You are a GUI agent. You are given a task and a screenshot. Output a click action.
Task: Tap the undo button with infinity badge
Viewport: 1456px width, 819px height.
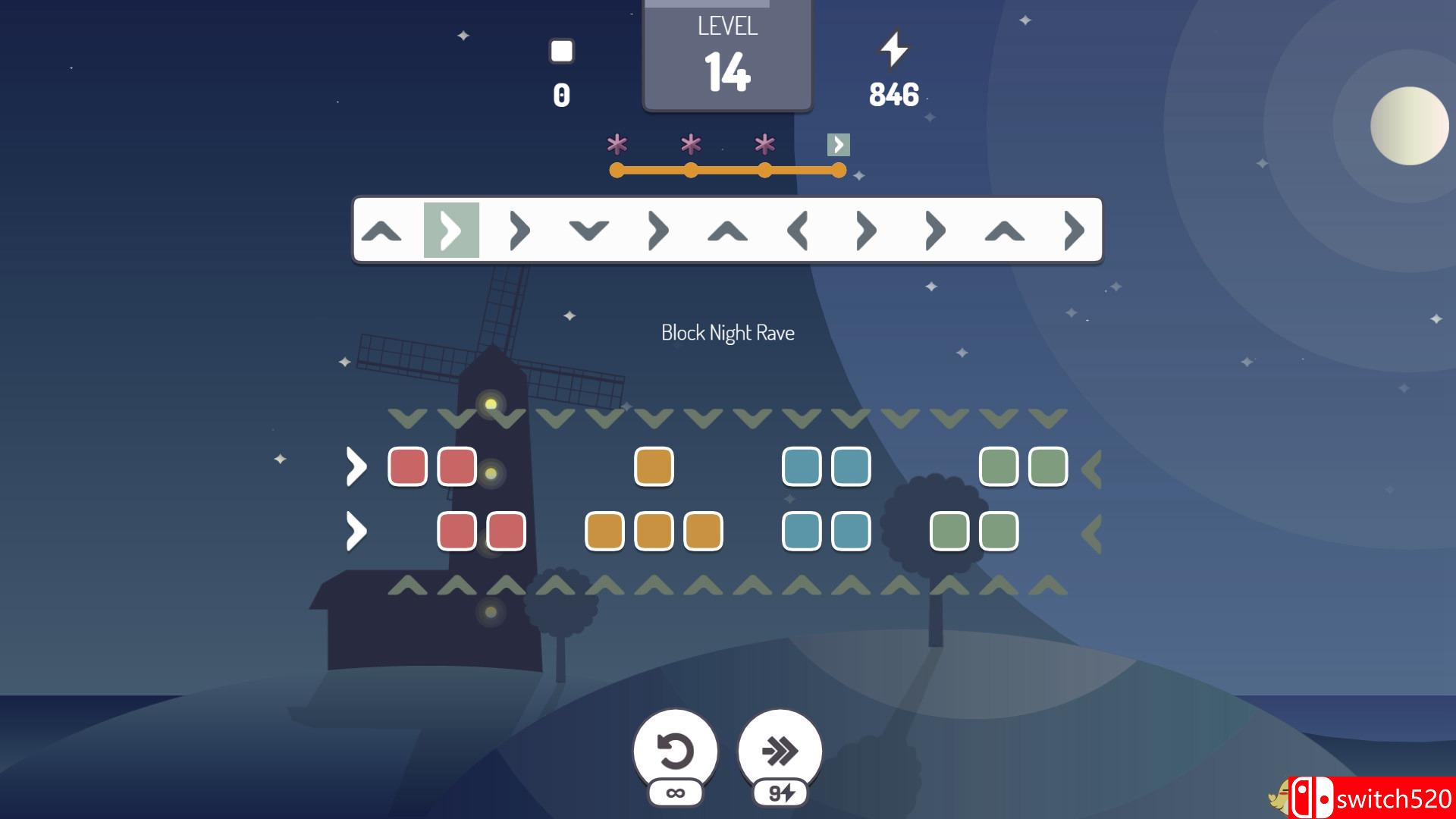coord(675,752)
